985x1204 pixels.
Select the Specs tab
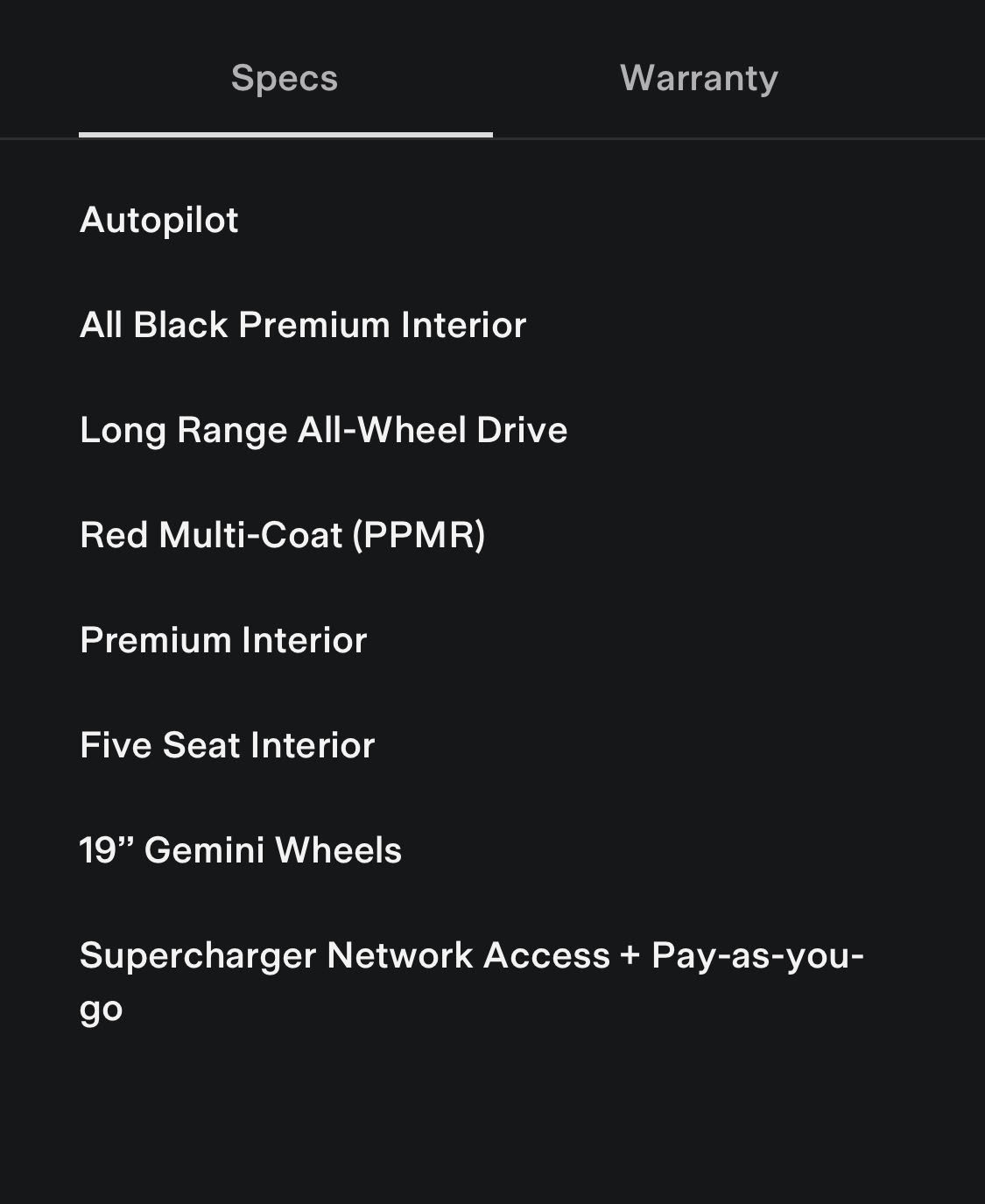pyautogui.click(x=285, y=78)
